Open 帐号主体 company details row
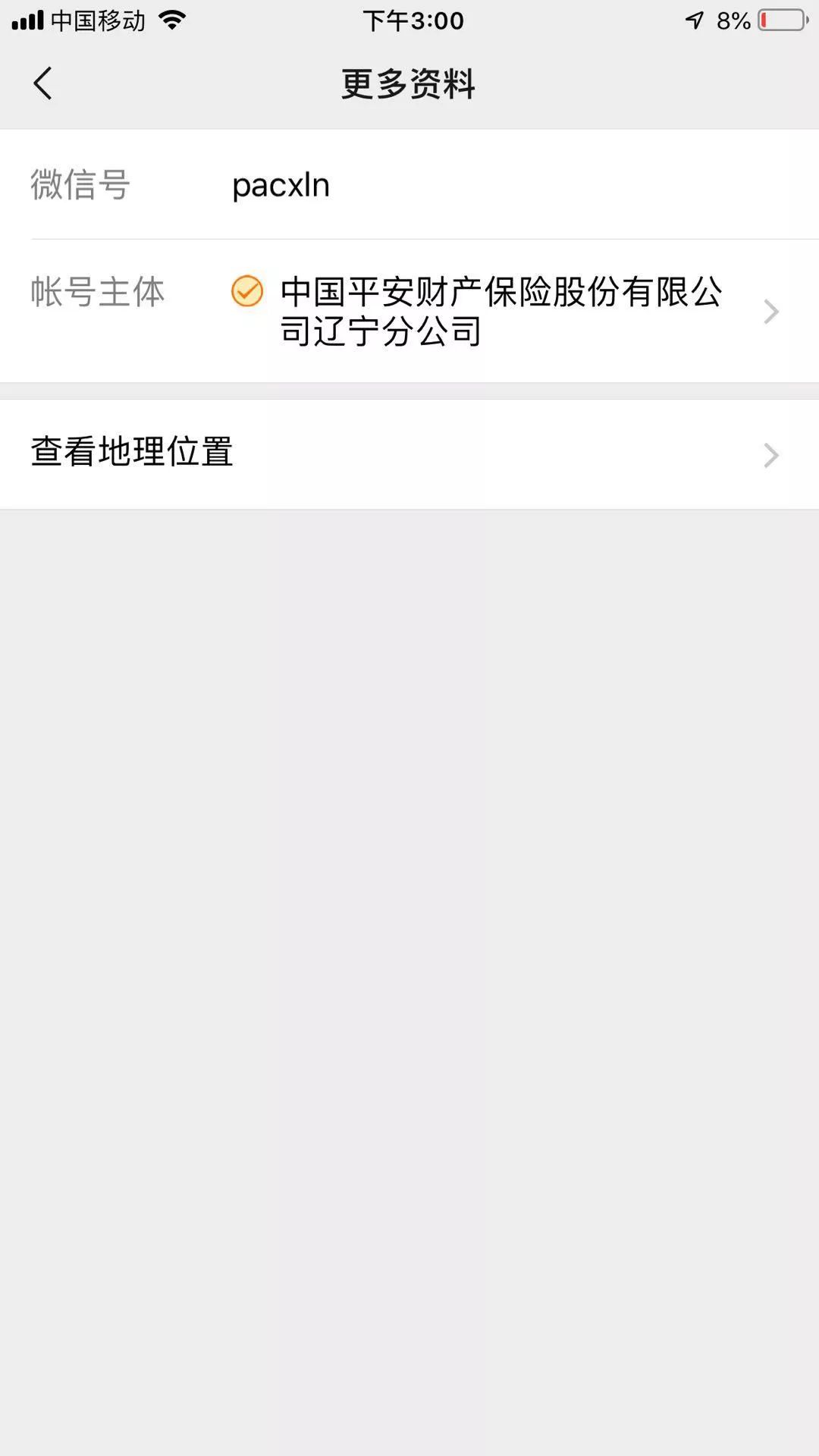This screenshot has width=819, height=1456. 500,311
